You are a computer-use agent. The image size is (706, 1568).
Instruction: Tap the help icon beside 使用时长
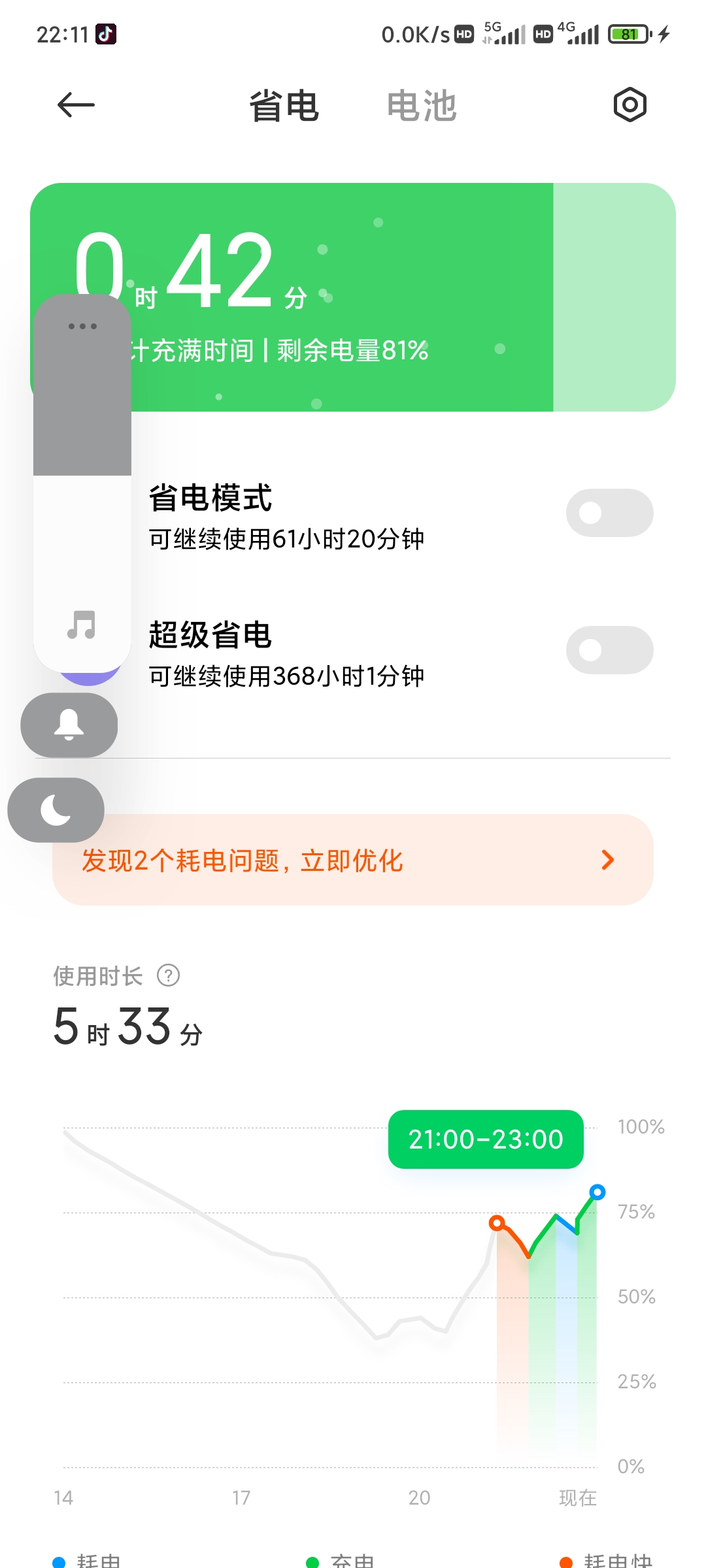[x=169, y=975]
